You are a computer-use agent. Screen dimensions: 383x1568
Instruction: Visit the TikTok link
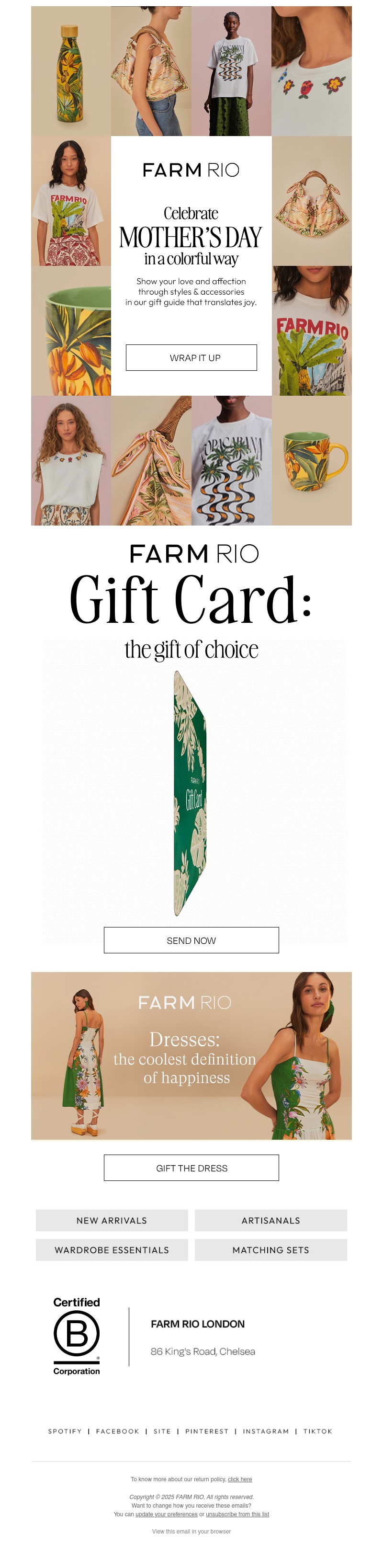317,1431
